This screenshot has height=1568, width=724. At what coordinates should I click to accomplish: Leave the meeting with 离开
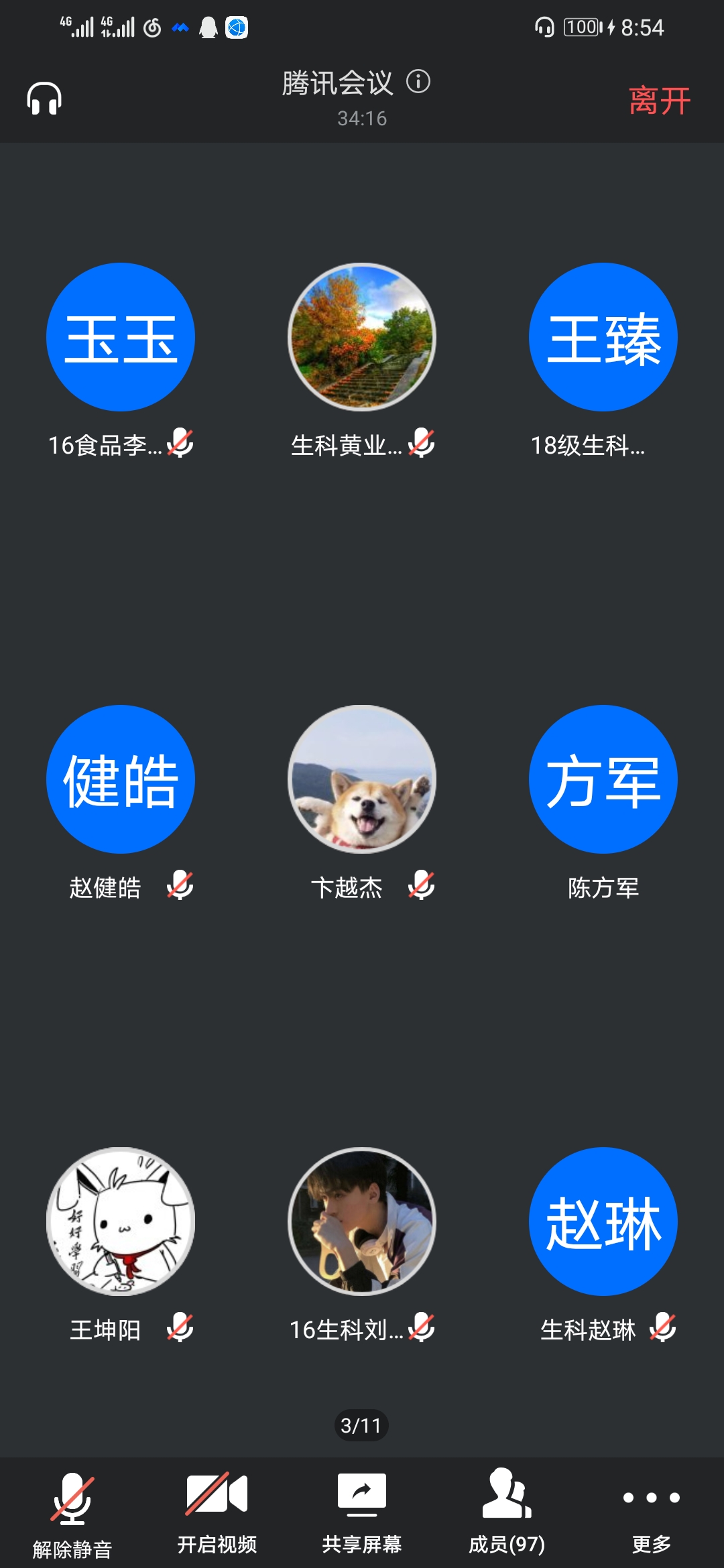click(659, 101)
